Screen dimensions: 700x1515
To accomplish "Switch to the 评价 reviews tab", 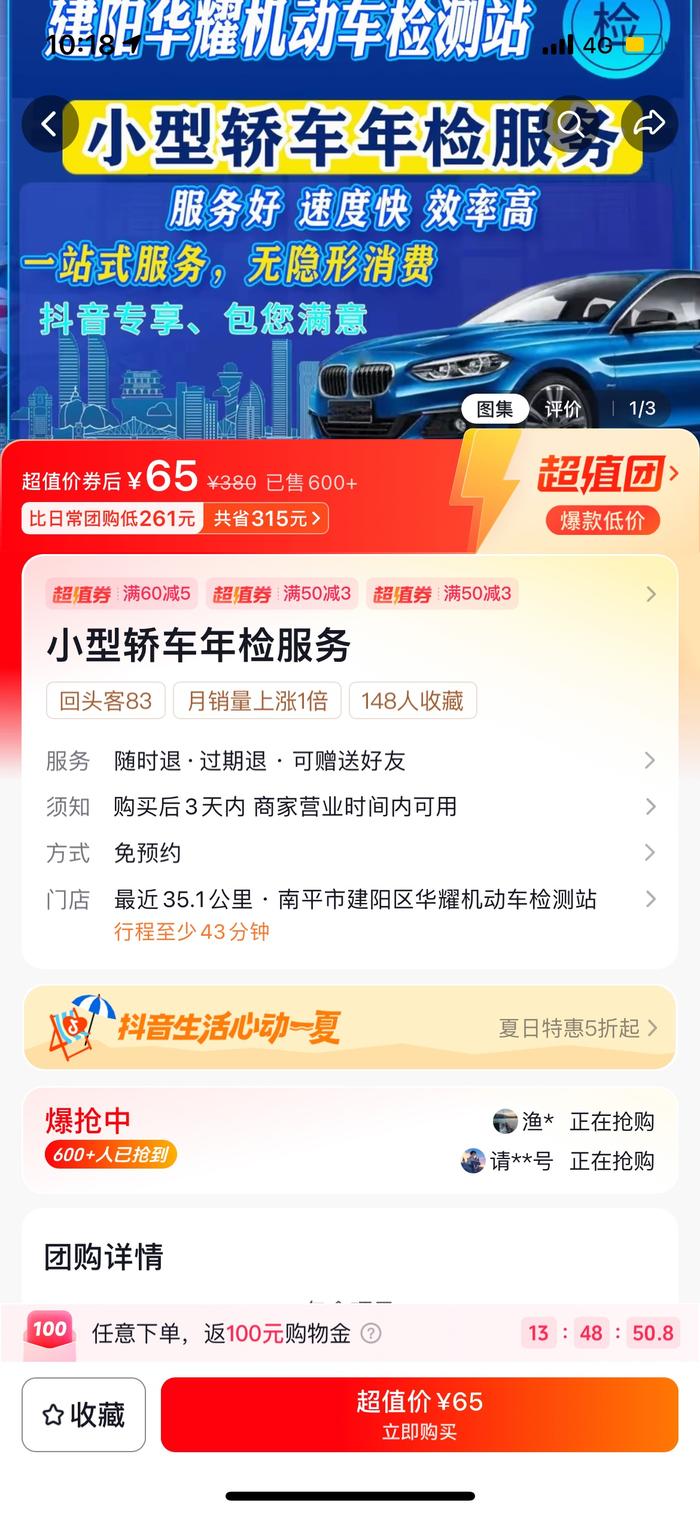I will (x=563, y=408).
